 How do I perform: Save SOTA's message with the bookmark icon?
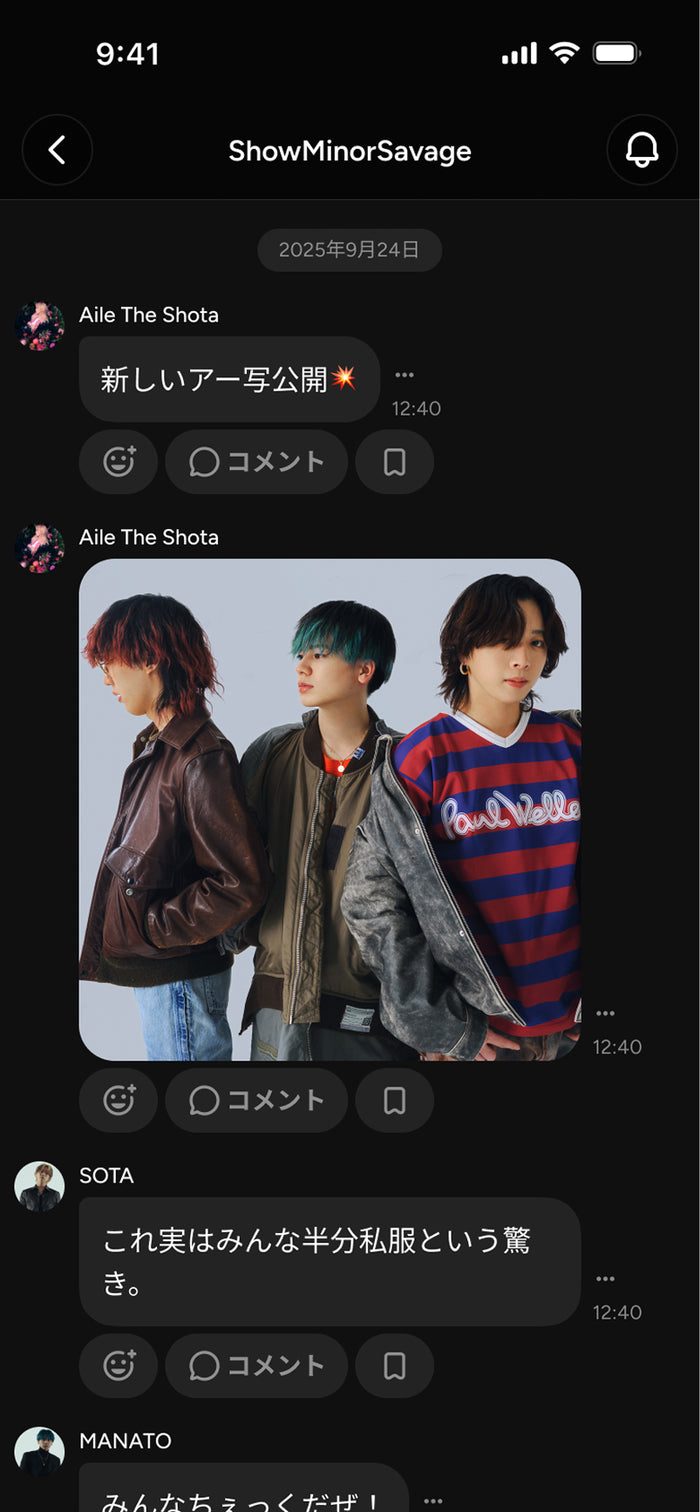tap(394, 1366)
